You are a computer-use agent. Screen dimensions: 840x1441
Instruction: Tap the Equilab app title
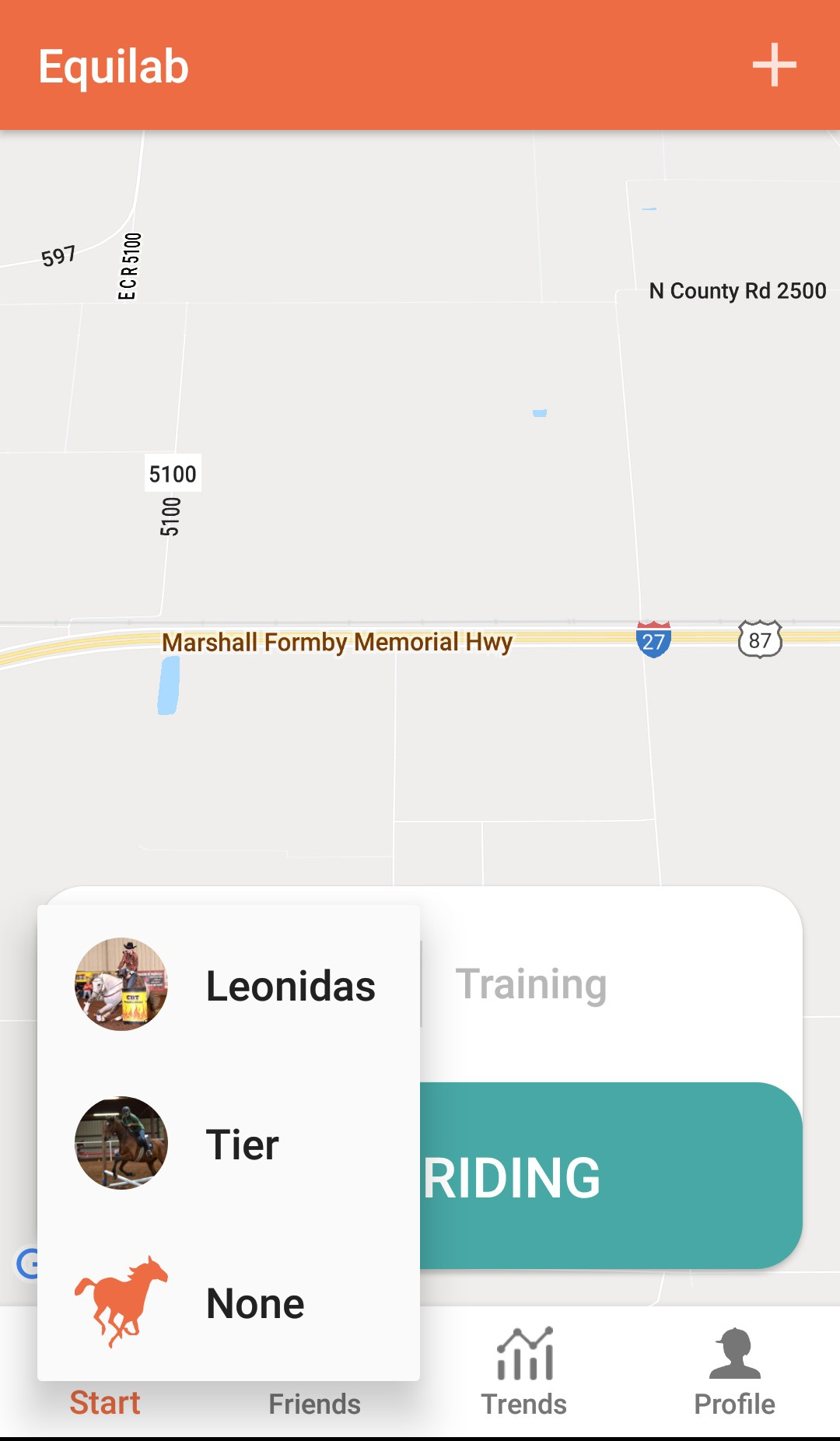click(114, 65)
